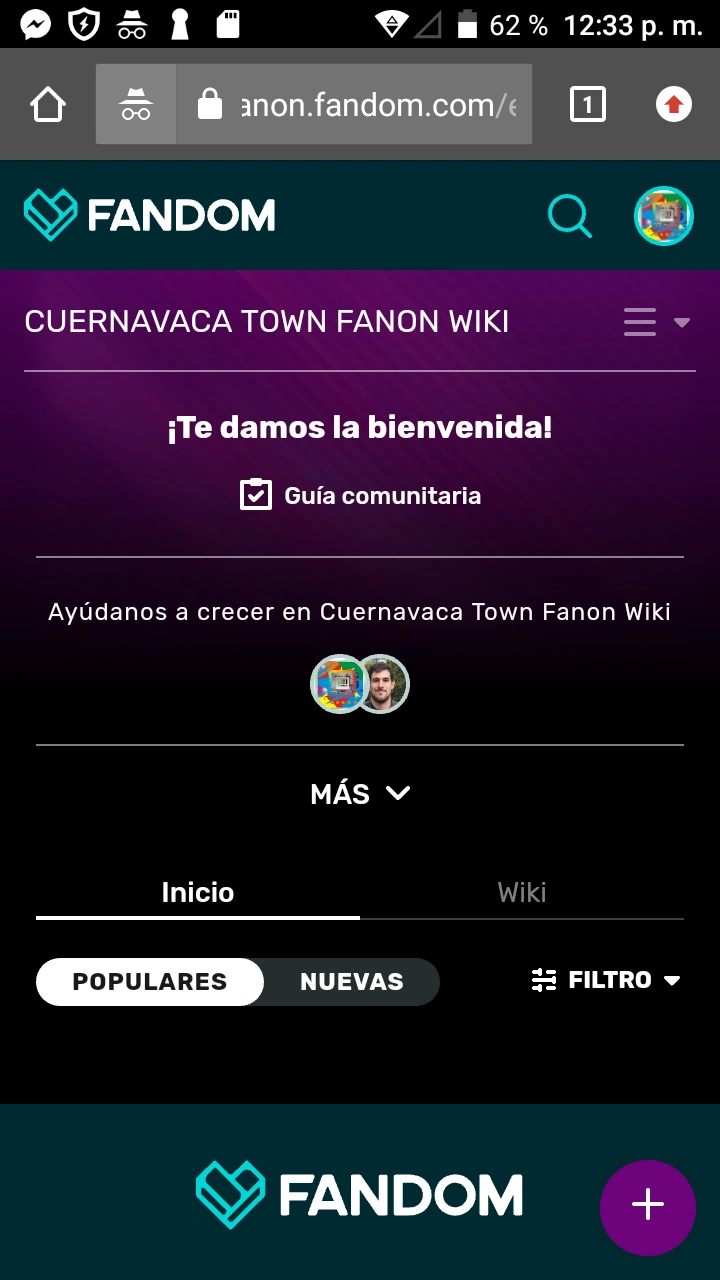720x1280 pixels.
Task: Show POPULARES posts
Action: pos(150,982)
